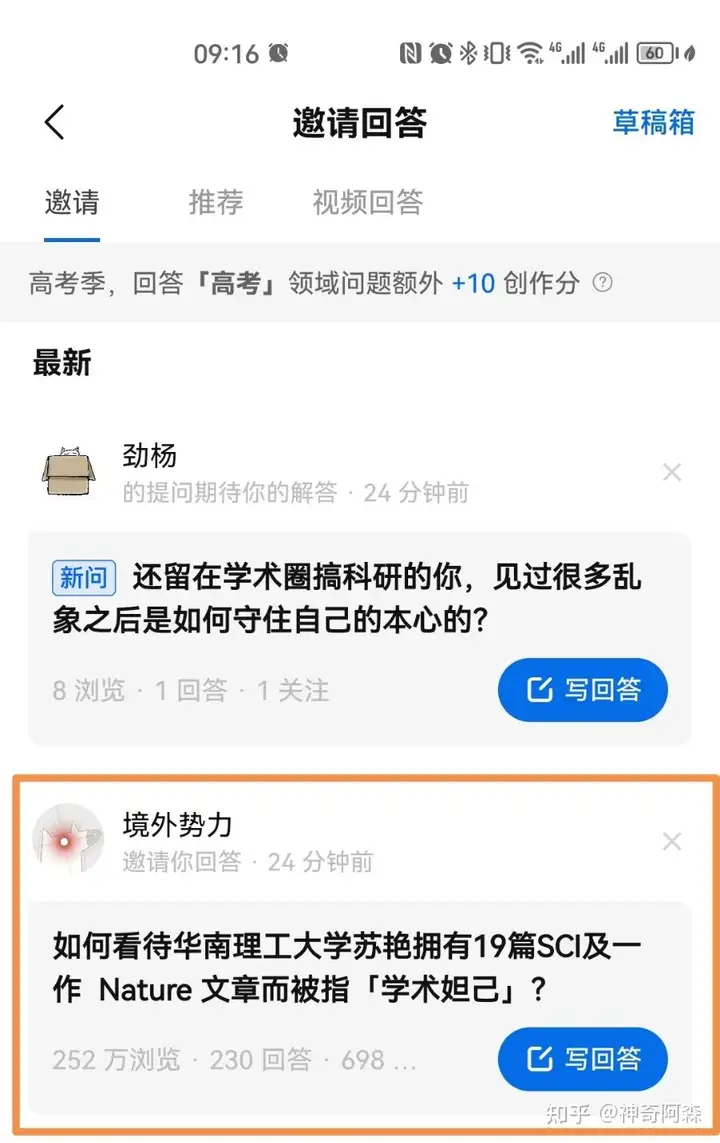Select the 邀请 tab
This screenshot has width=720, height=1143.
coord(71,202)
